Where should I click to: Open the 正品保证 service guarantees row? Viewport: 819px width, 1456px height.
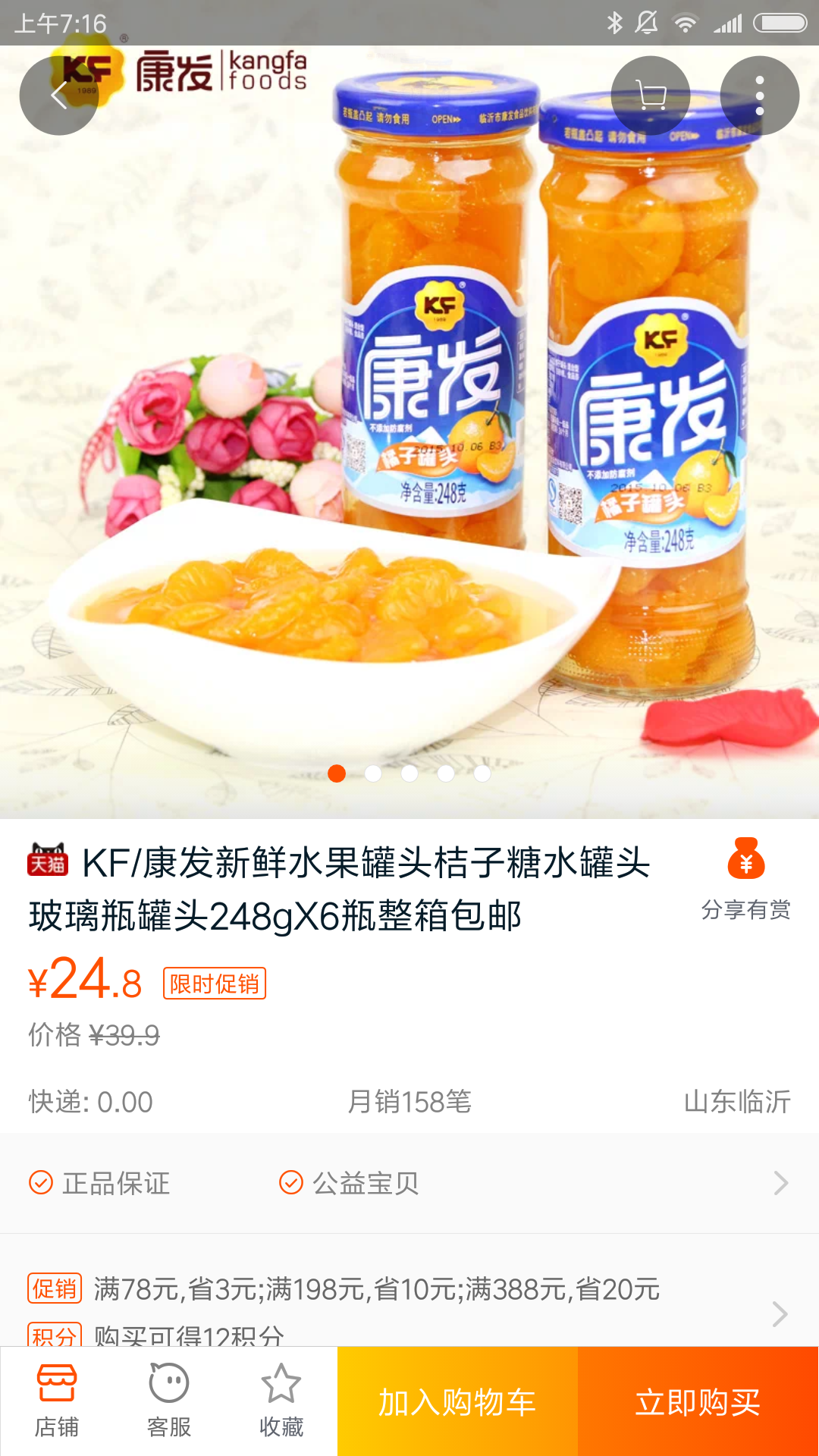tap(409, 1183)
